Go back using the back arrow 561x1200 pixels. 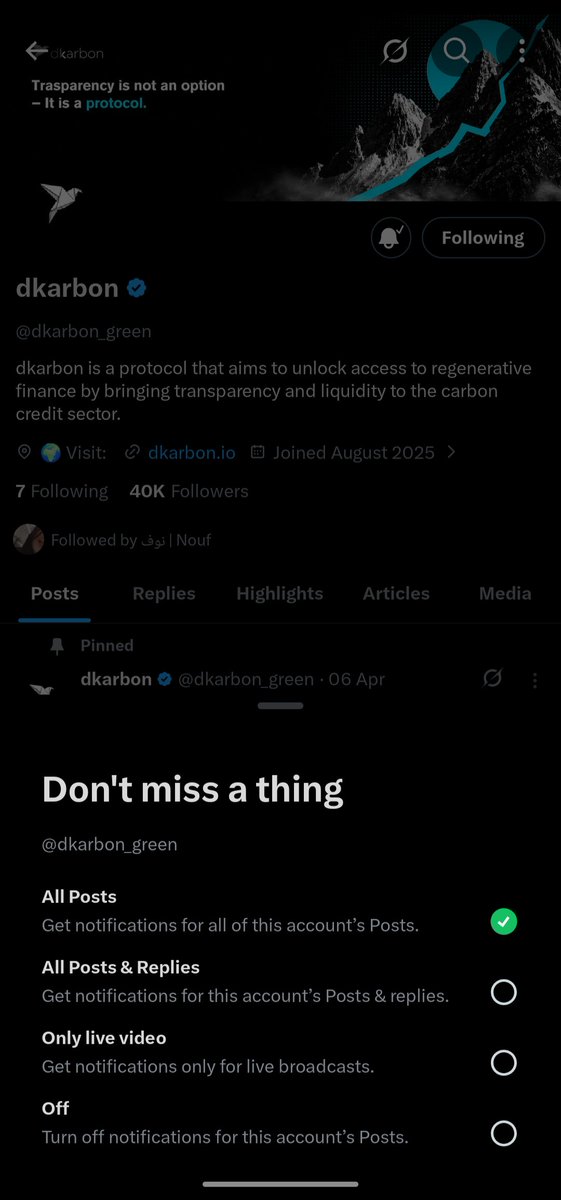(x=37, y=50)
